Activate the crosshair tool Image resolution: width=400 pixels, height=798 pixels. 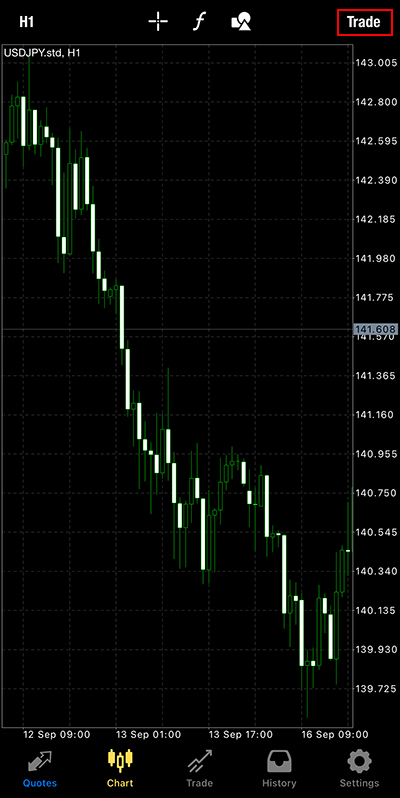pos(158,22)
